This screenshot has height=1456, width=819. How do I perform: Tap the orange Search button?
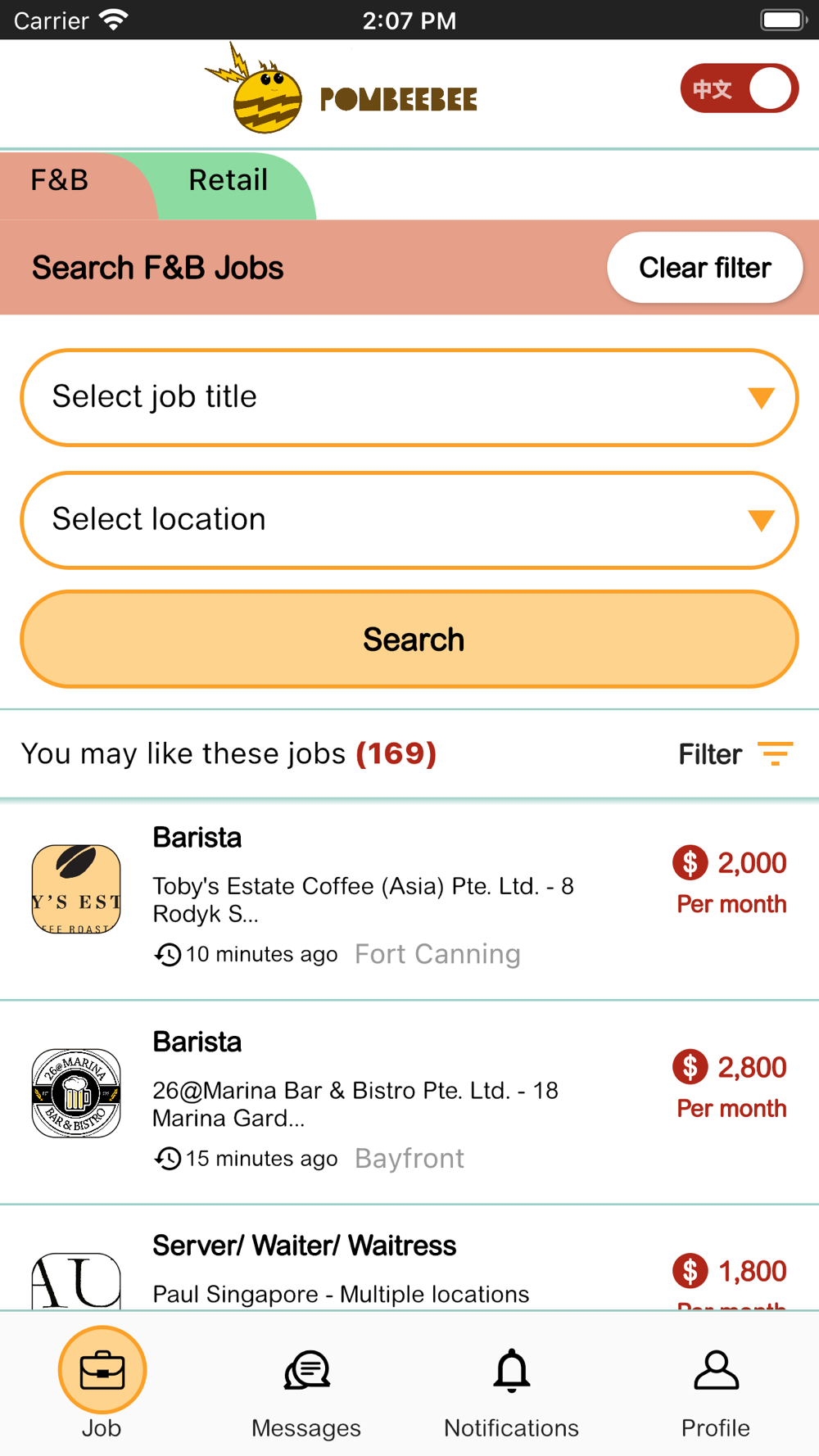409,640
